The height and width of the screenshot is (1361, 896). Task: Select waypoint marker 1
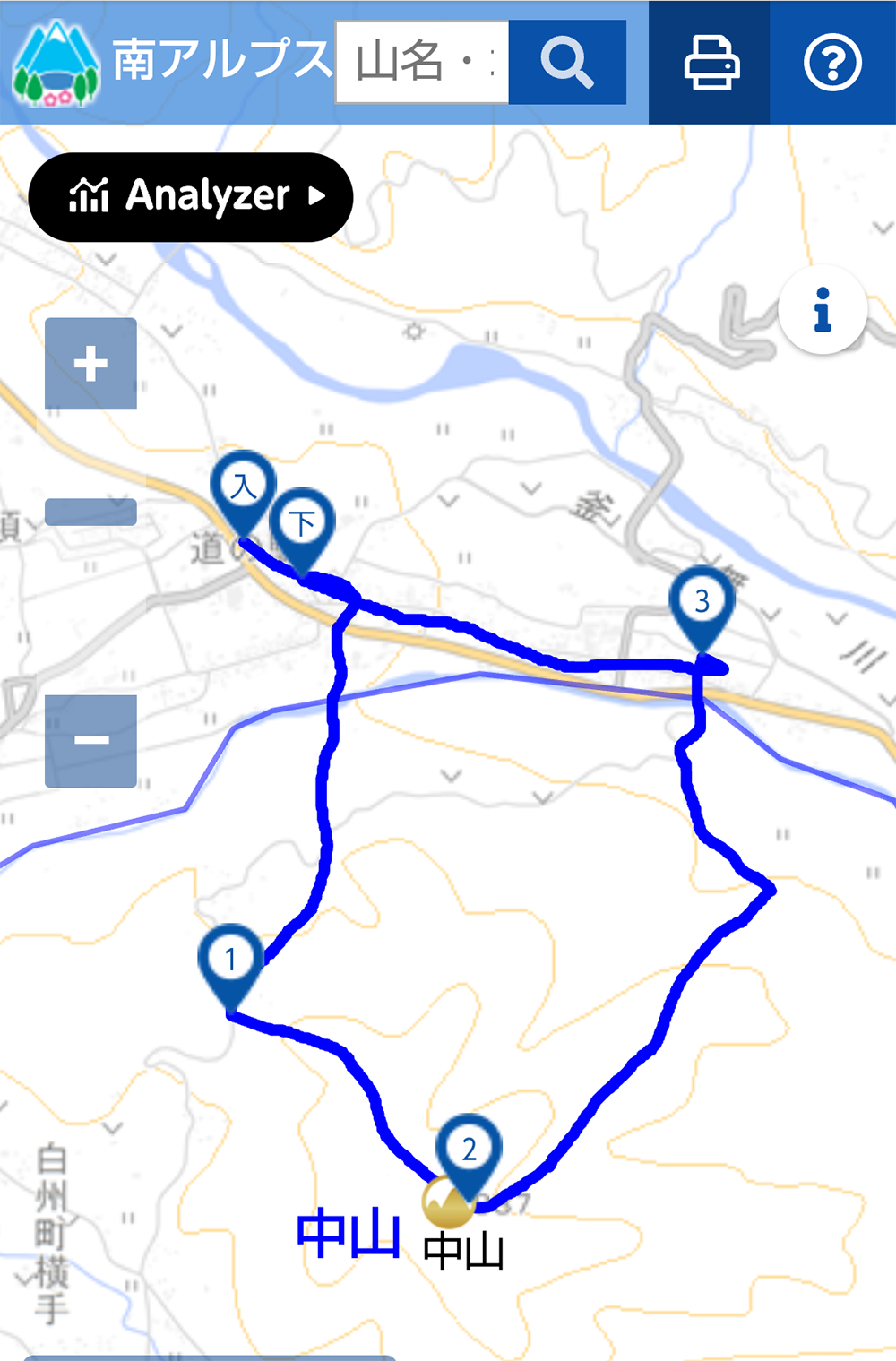230,960
